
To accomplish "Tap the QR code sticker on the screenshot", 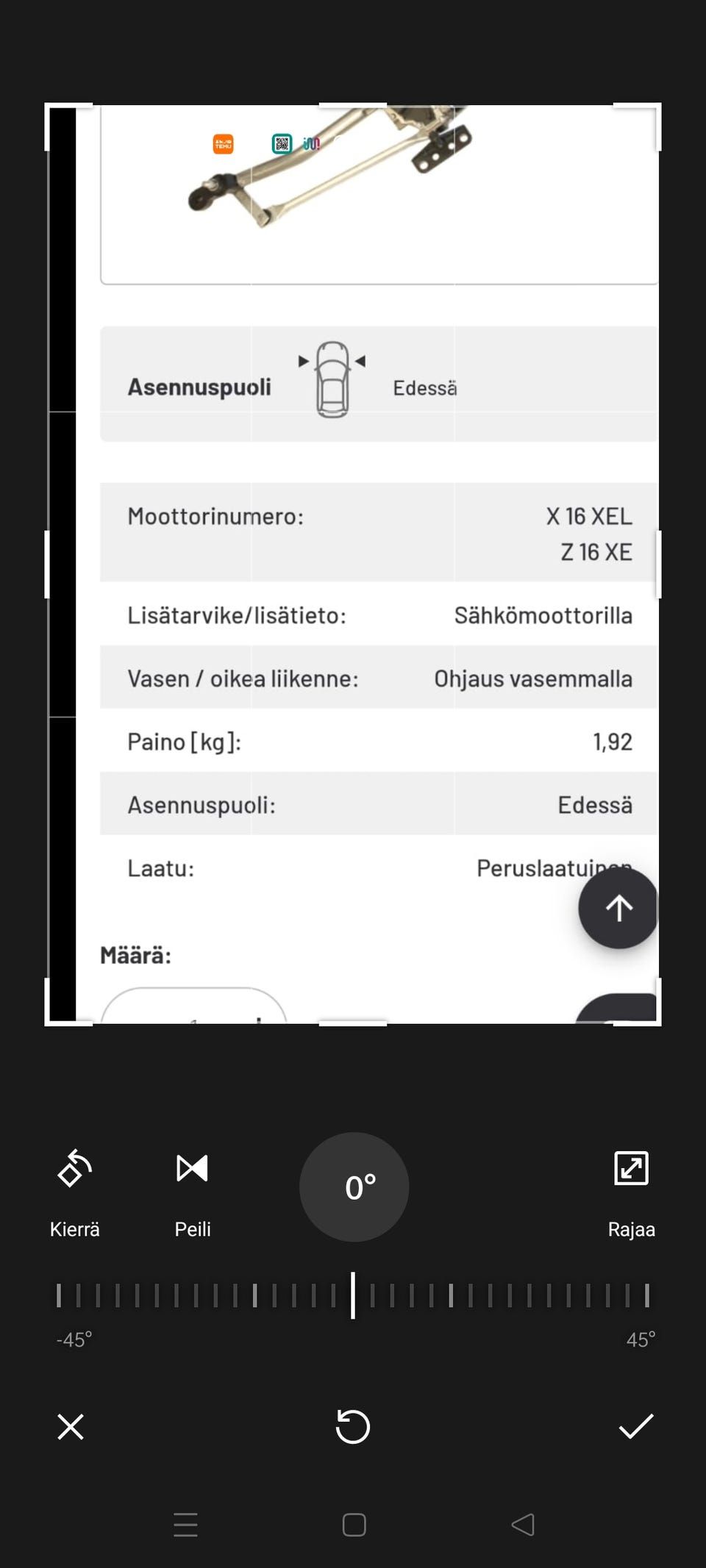I will [x=282, y=142].
